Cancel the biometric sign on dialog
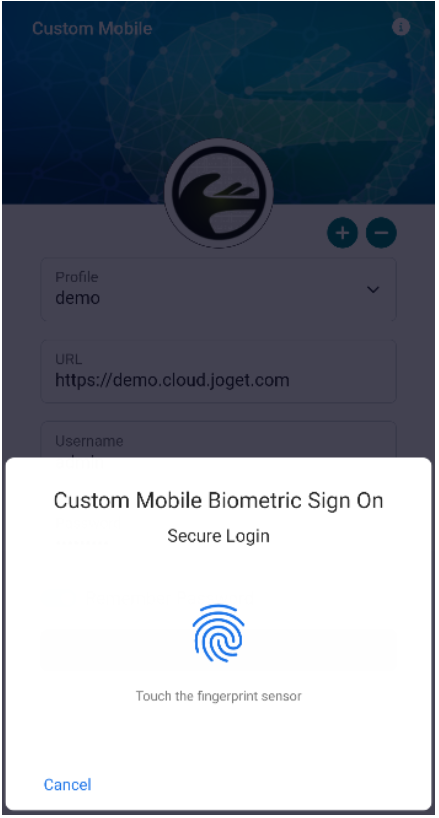This screenshot has width=439, height=818. 67,784
